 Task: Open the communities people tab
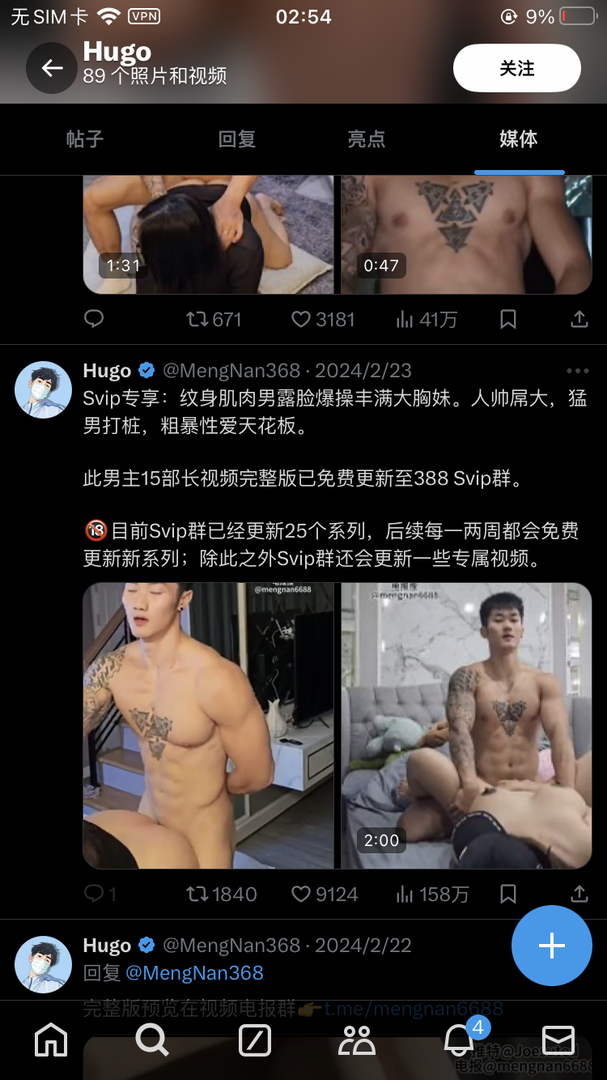point(357,1041)
